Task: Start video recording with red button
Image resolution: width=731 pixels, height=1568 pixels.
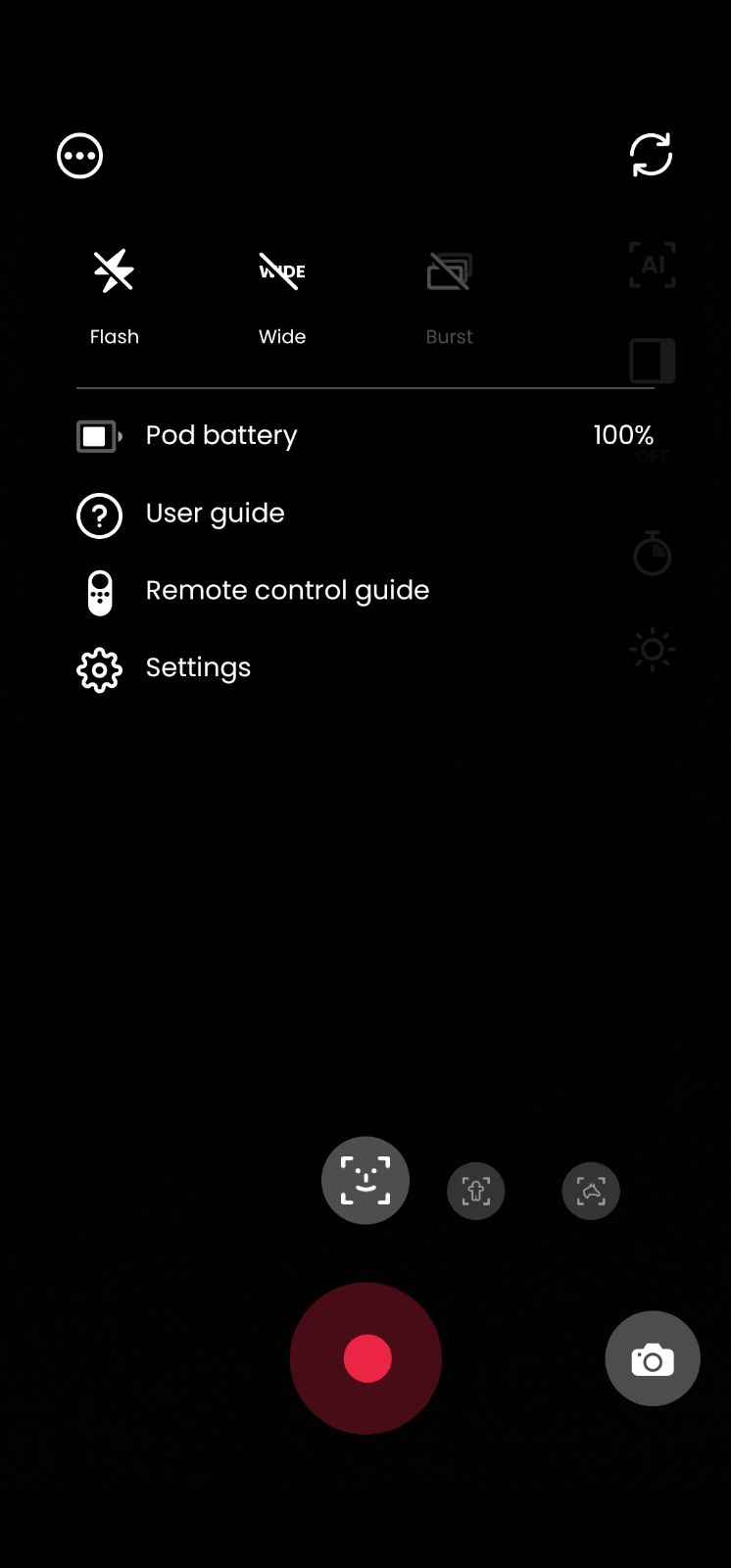Action: click(366, 1358)
